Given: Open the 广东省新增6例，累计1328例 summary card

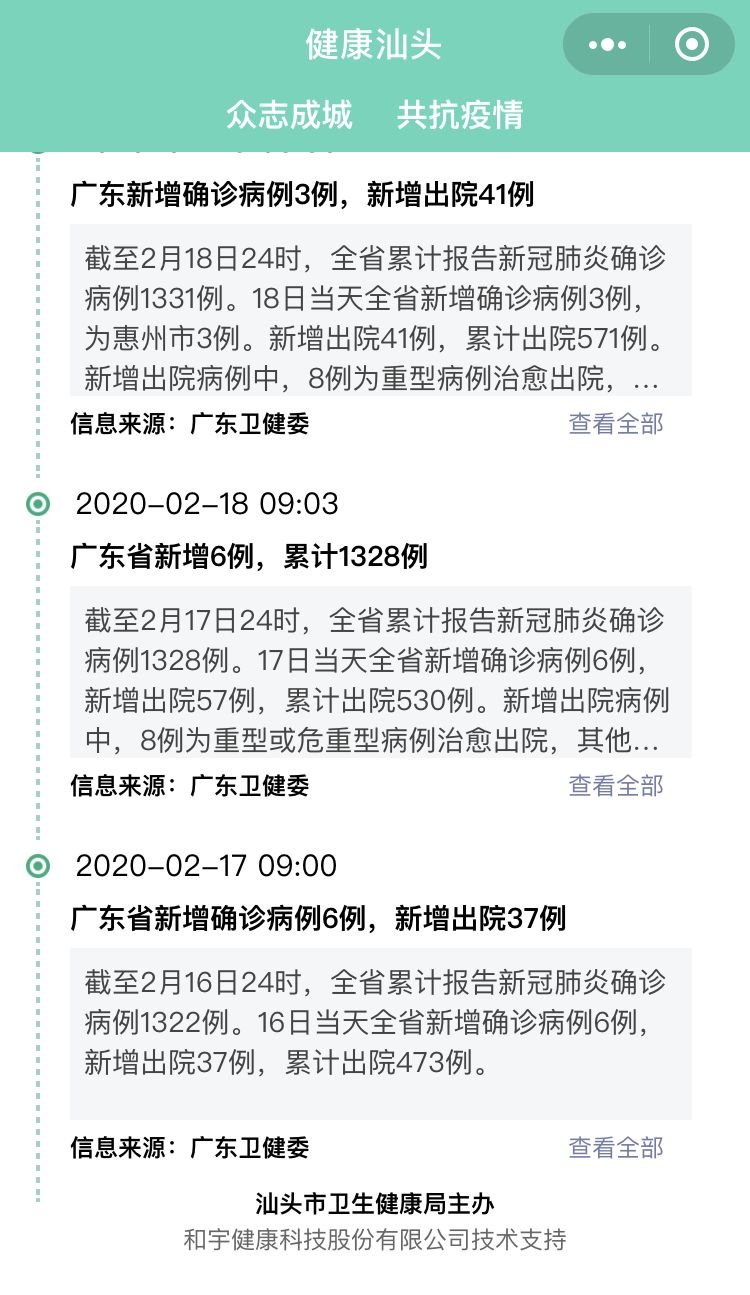Looking at the screenshot, I should tap(380, 672).
